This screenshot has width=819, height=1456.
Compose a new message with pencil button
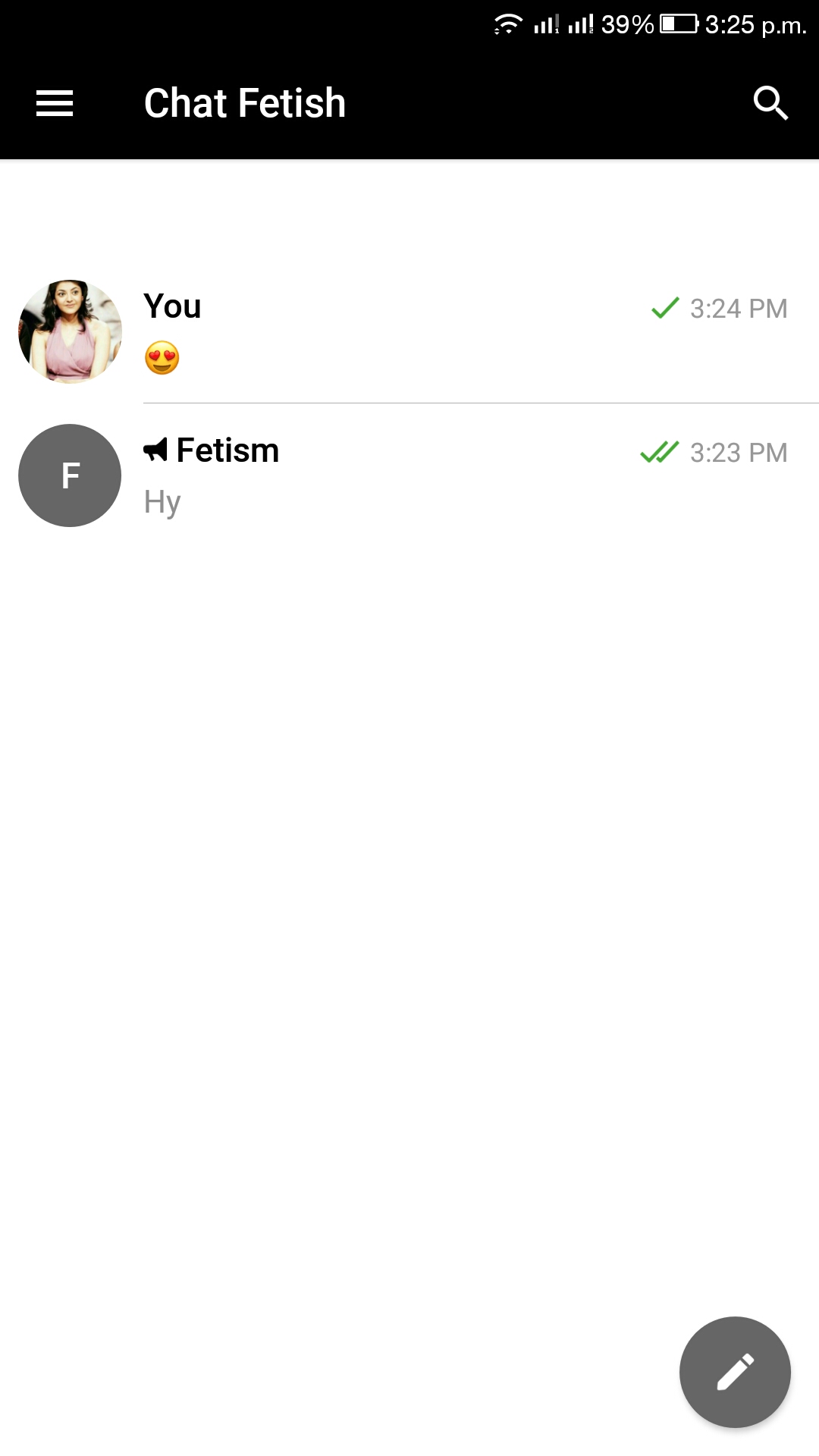(735, 1372)
